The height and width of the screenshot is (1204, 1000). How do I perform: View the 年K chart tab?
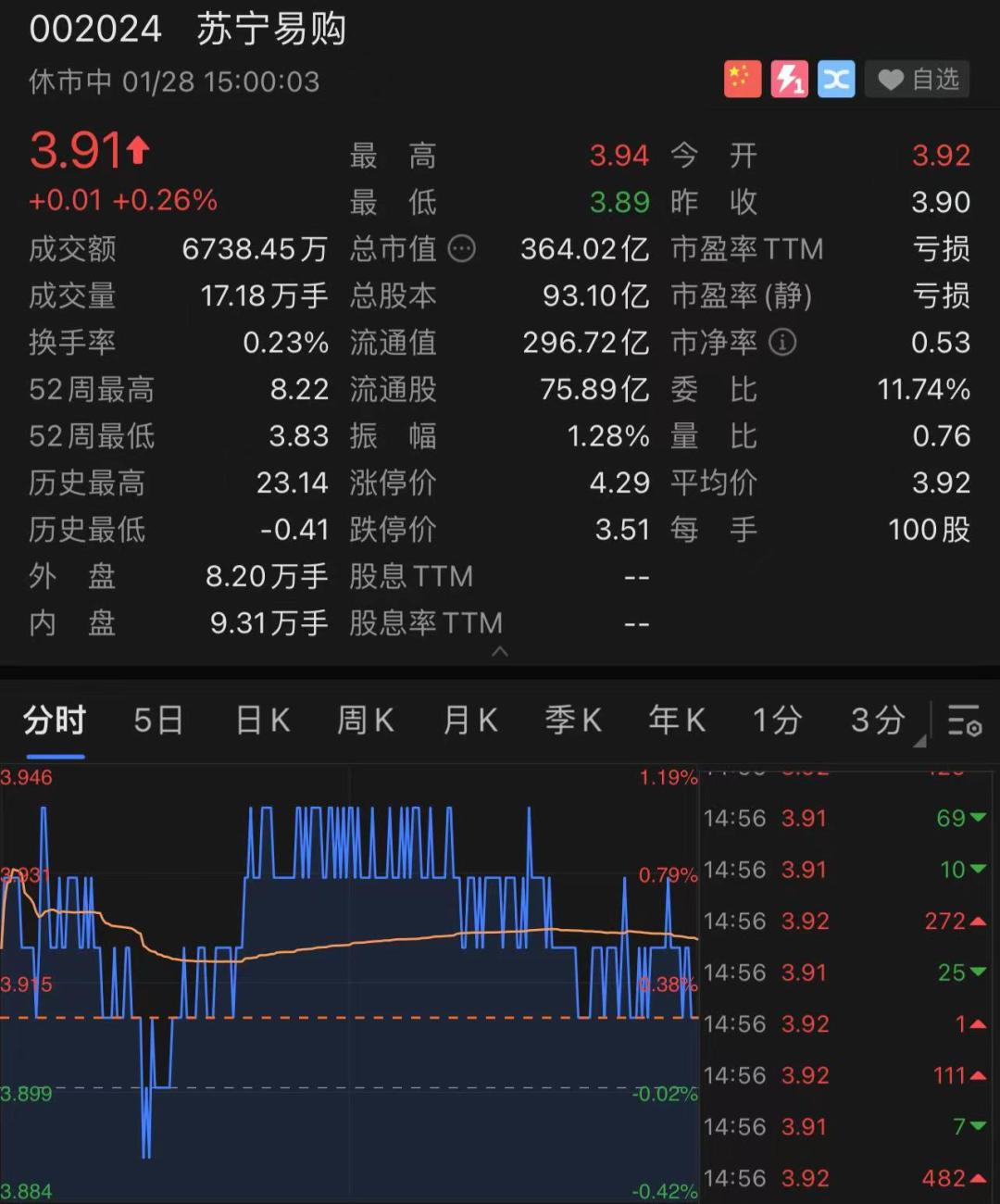pyautogui.click(x=677, y=721)
